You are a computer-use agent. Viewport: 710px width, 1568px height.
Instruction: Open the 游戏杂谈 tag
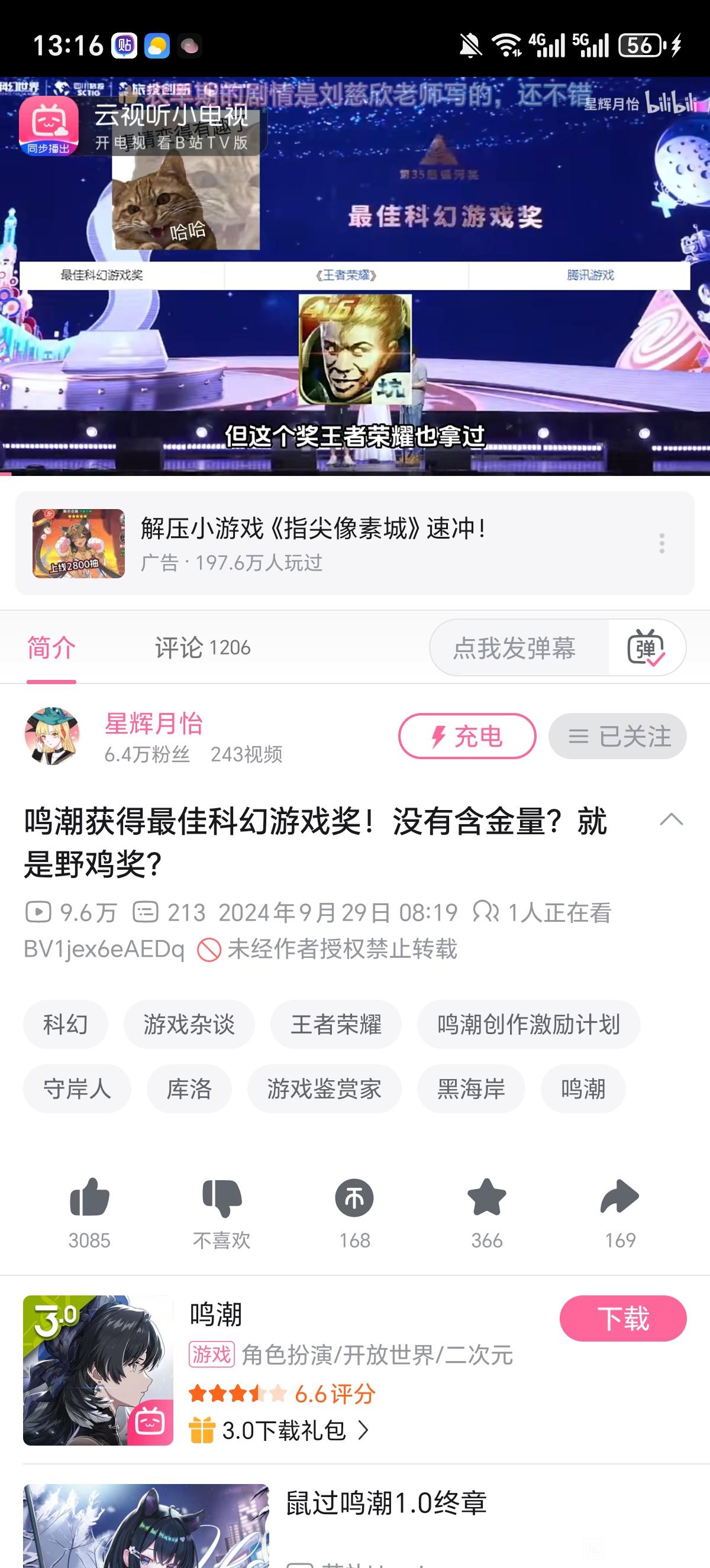189,1025
